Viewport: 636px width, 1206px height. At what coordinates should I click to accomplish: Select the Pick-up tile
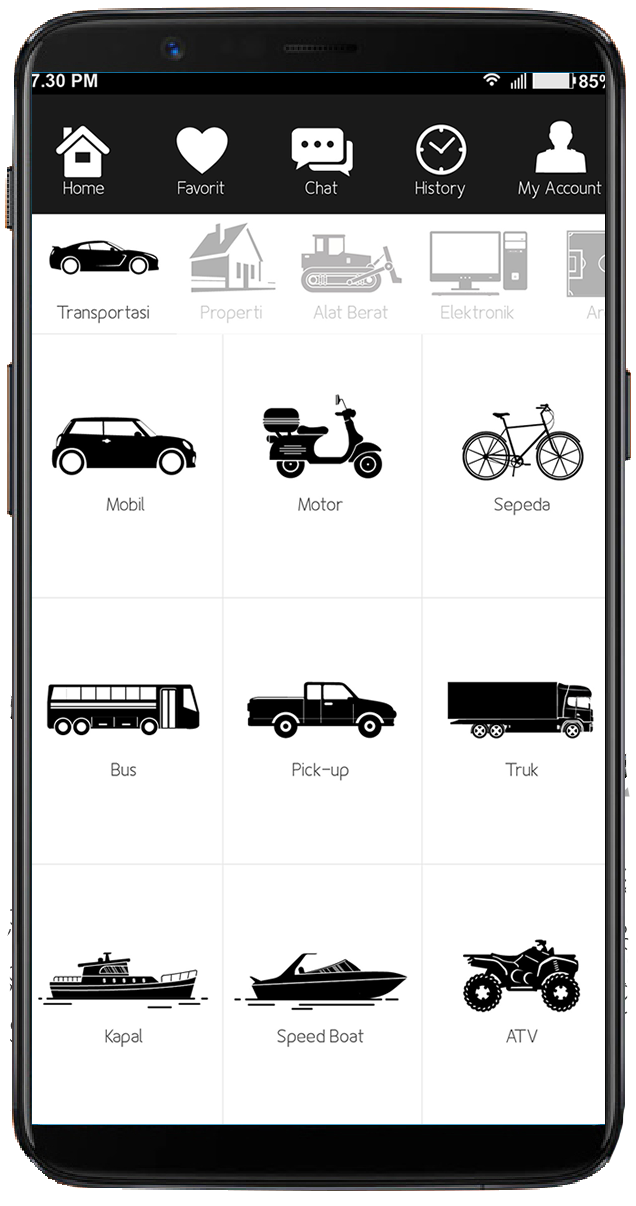pyautogui.click(x=321, y=730)
